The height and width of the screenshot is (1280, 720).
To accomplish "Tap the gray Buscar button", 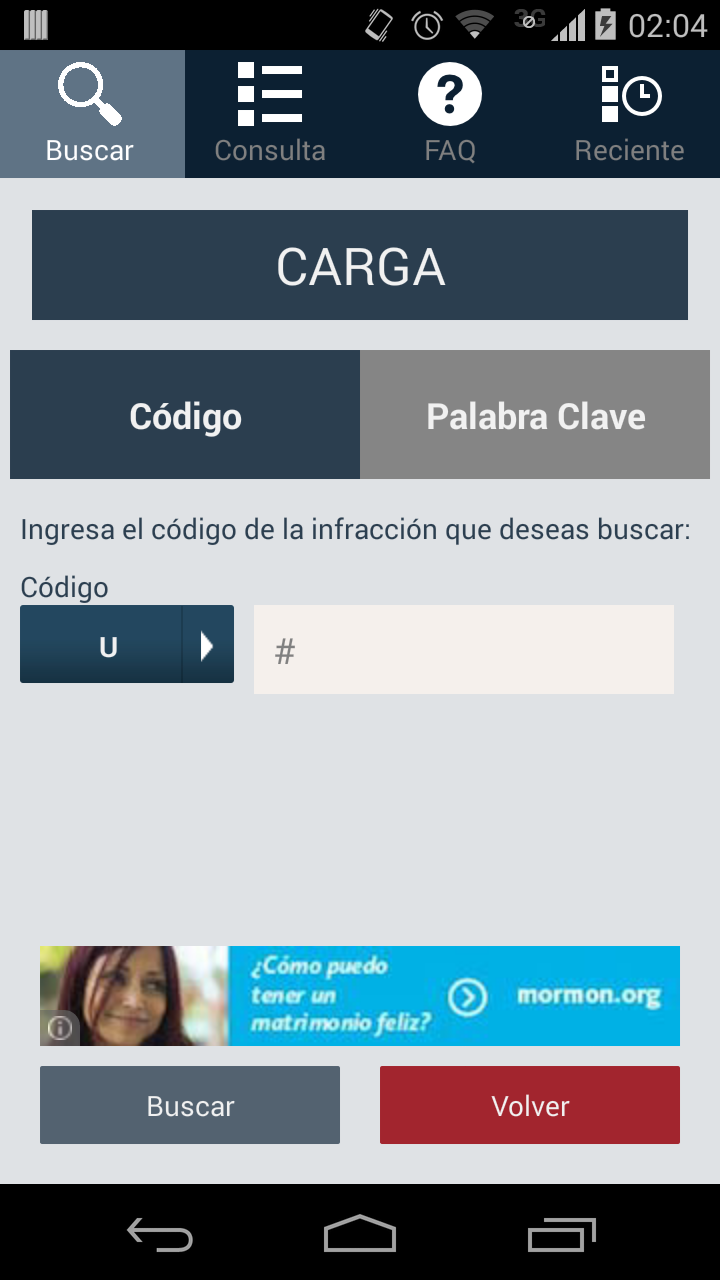I will coord(190,1105).
